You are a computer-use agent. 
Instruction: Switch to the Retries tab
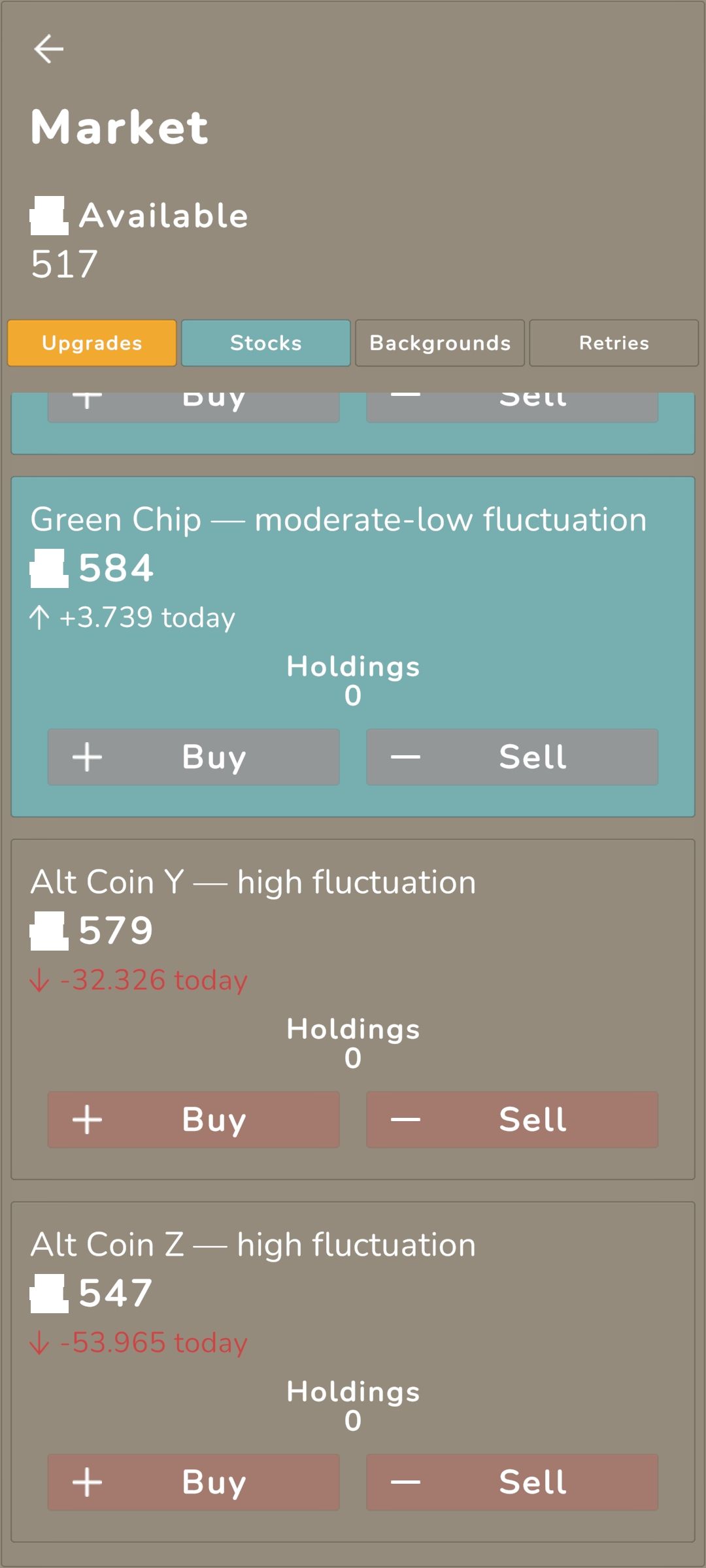(x=614, y=343)
